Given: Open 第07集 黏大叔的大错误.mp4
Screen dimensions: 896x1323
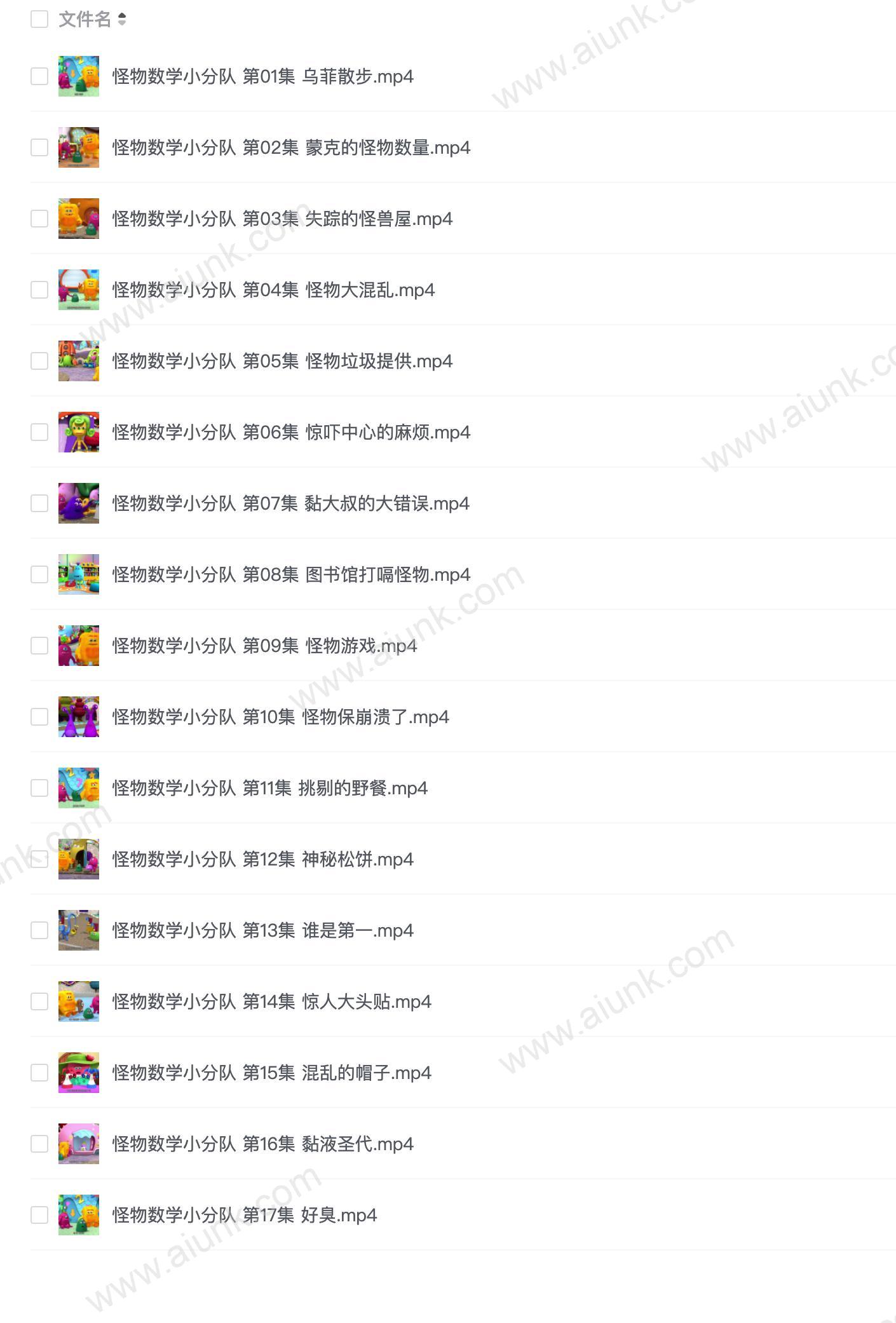Looking at the screenshot, I should coord(290,503).
